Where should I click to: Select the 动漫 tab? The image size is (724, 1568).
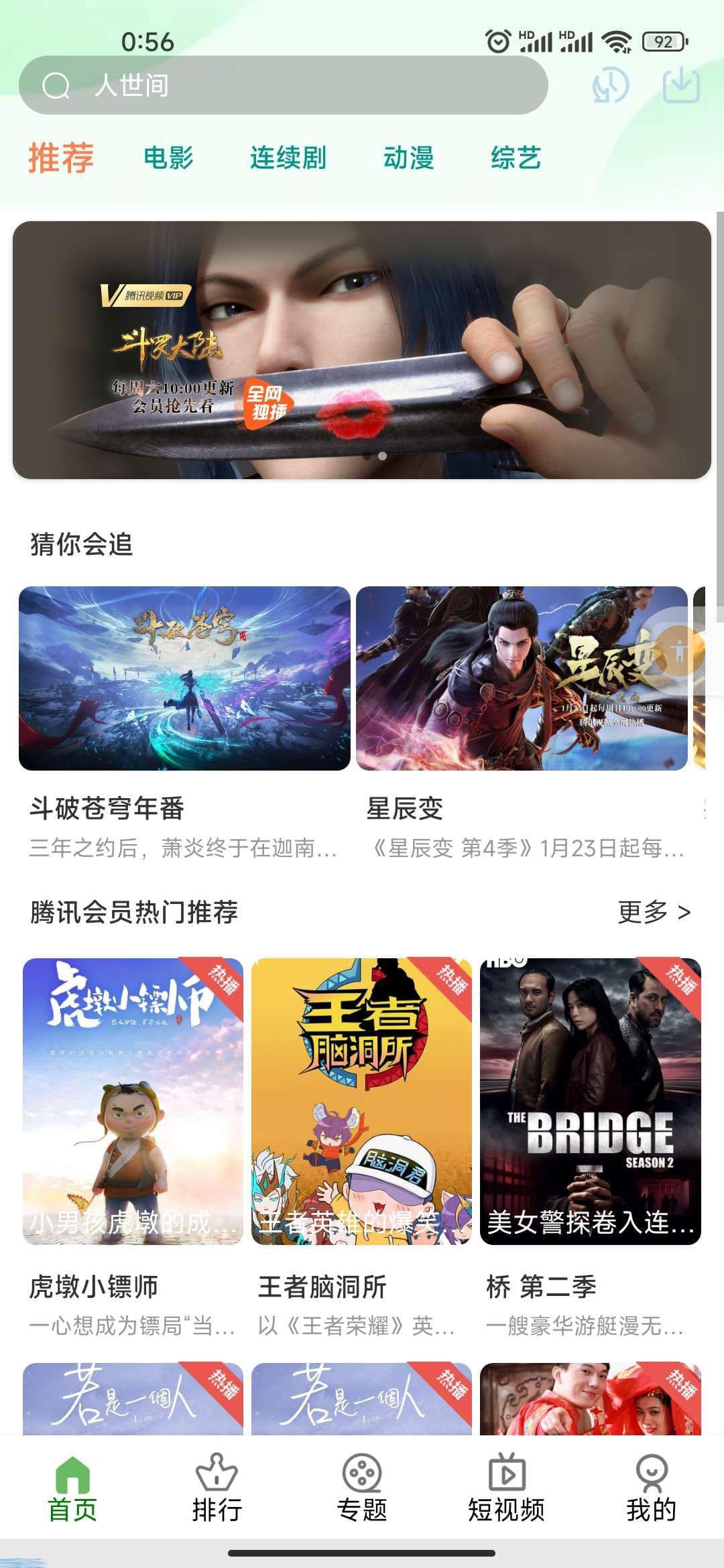pos(408,158)
